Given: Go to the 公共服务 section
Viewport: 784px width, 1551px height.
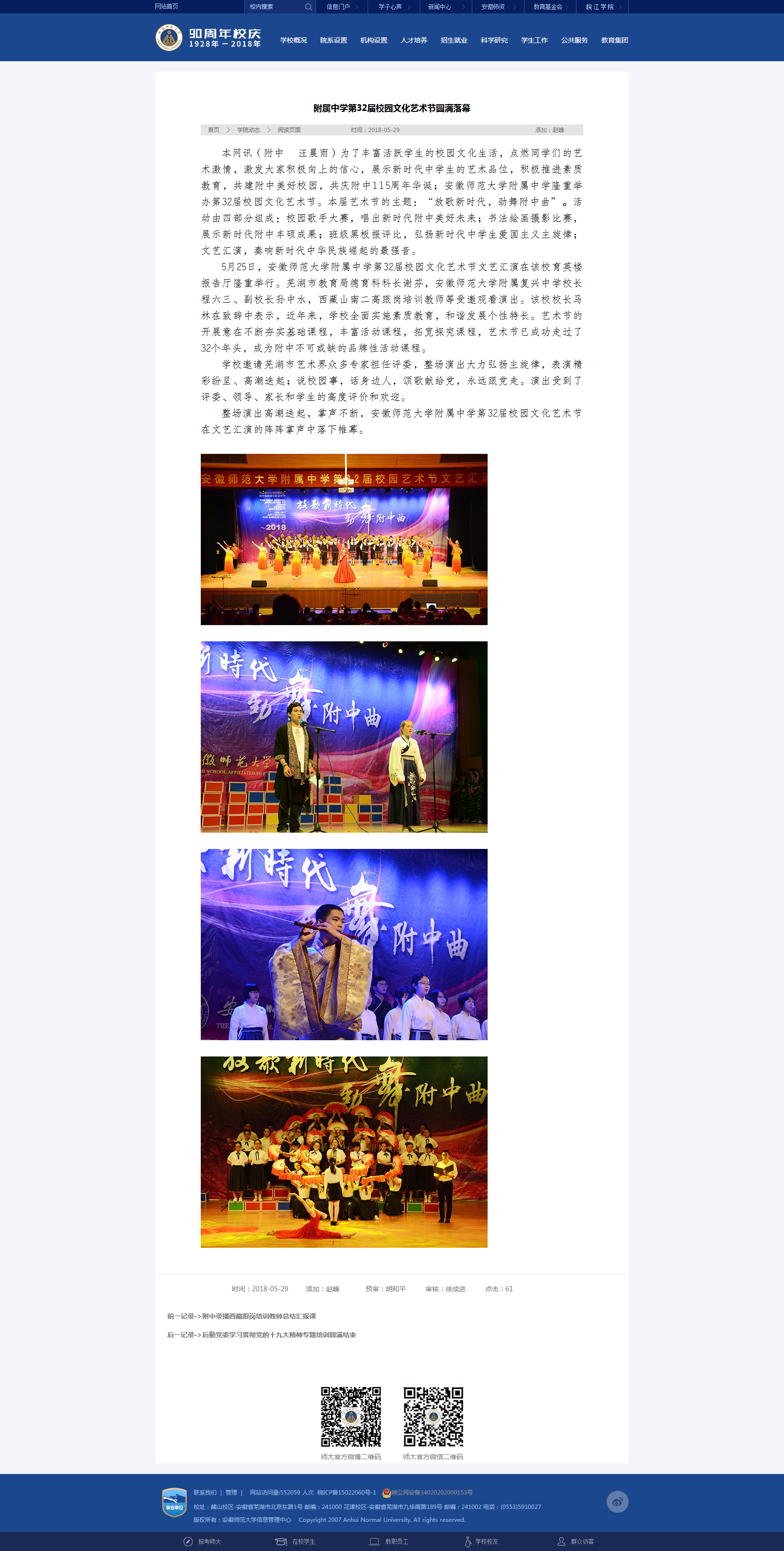Looking at the screenshot, I should [x=574, y=40].
